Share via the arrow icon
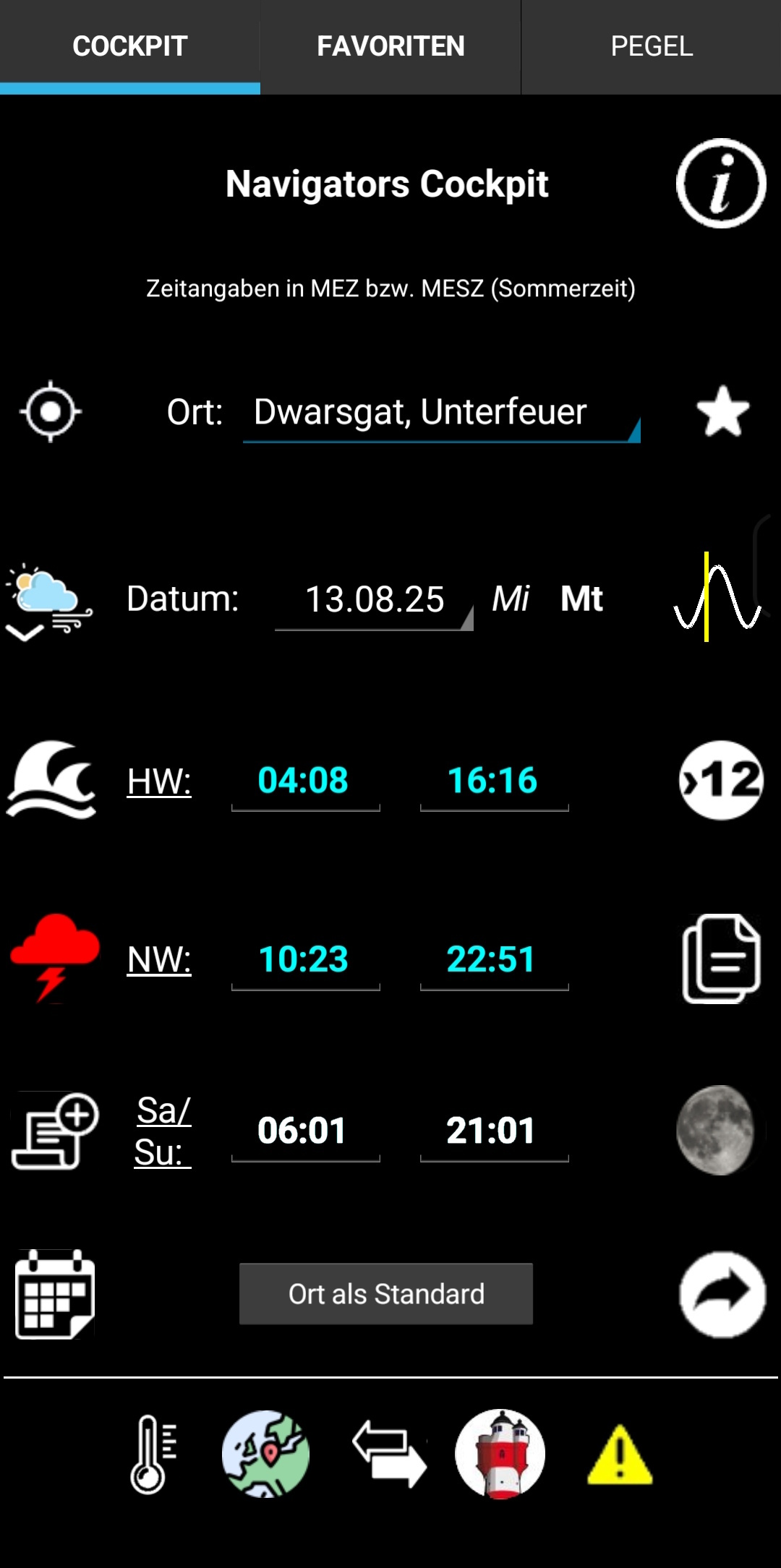 pyautogui.click(x=722, y=1294)
